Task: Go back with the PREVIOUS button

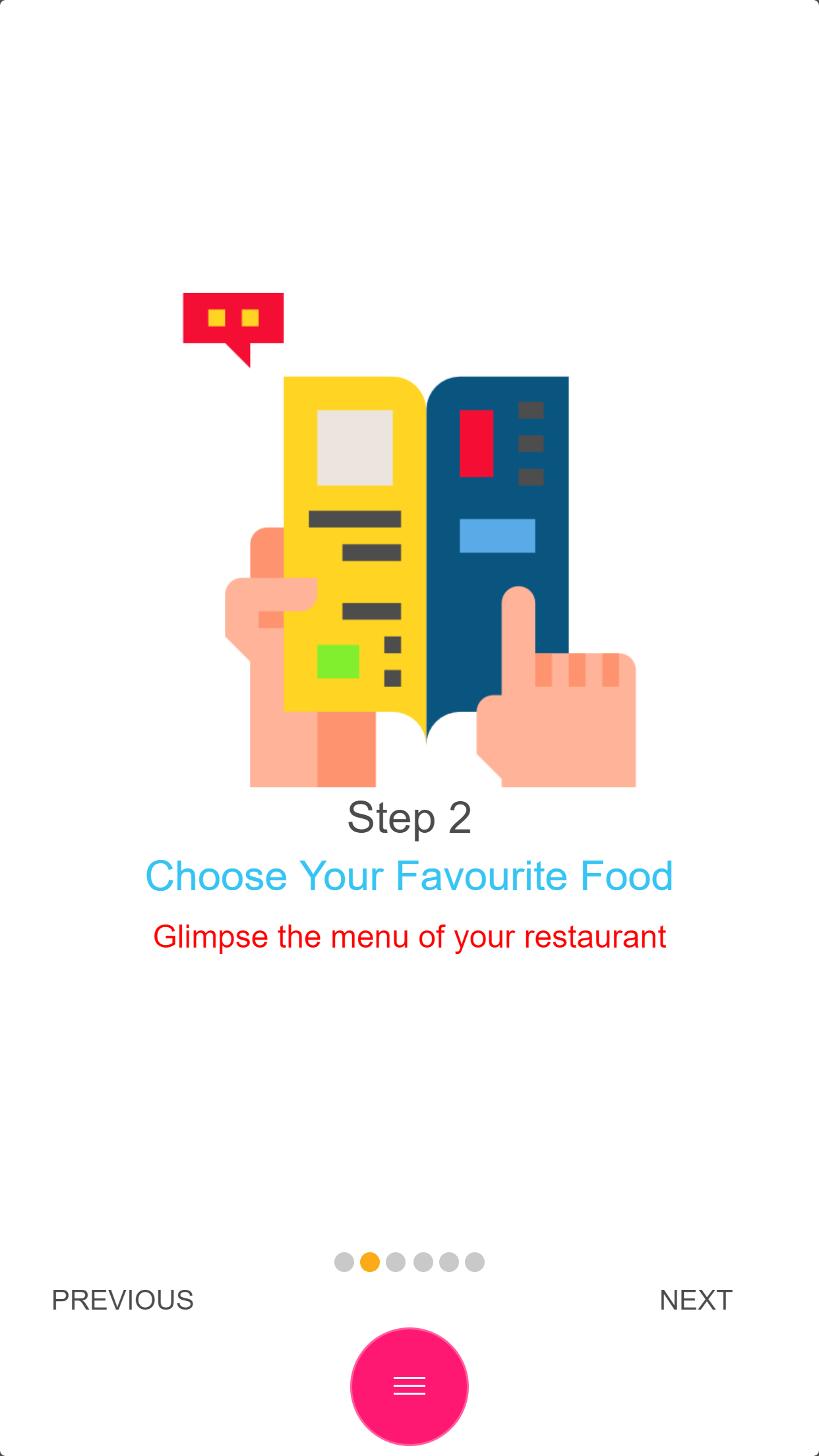Action: coord(123,1300)
